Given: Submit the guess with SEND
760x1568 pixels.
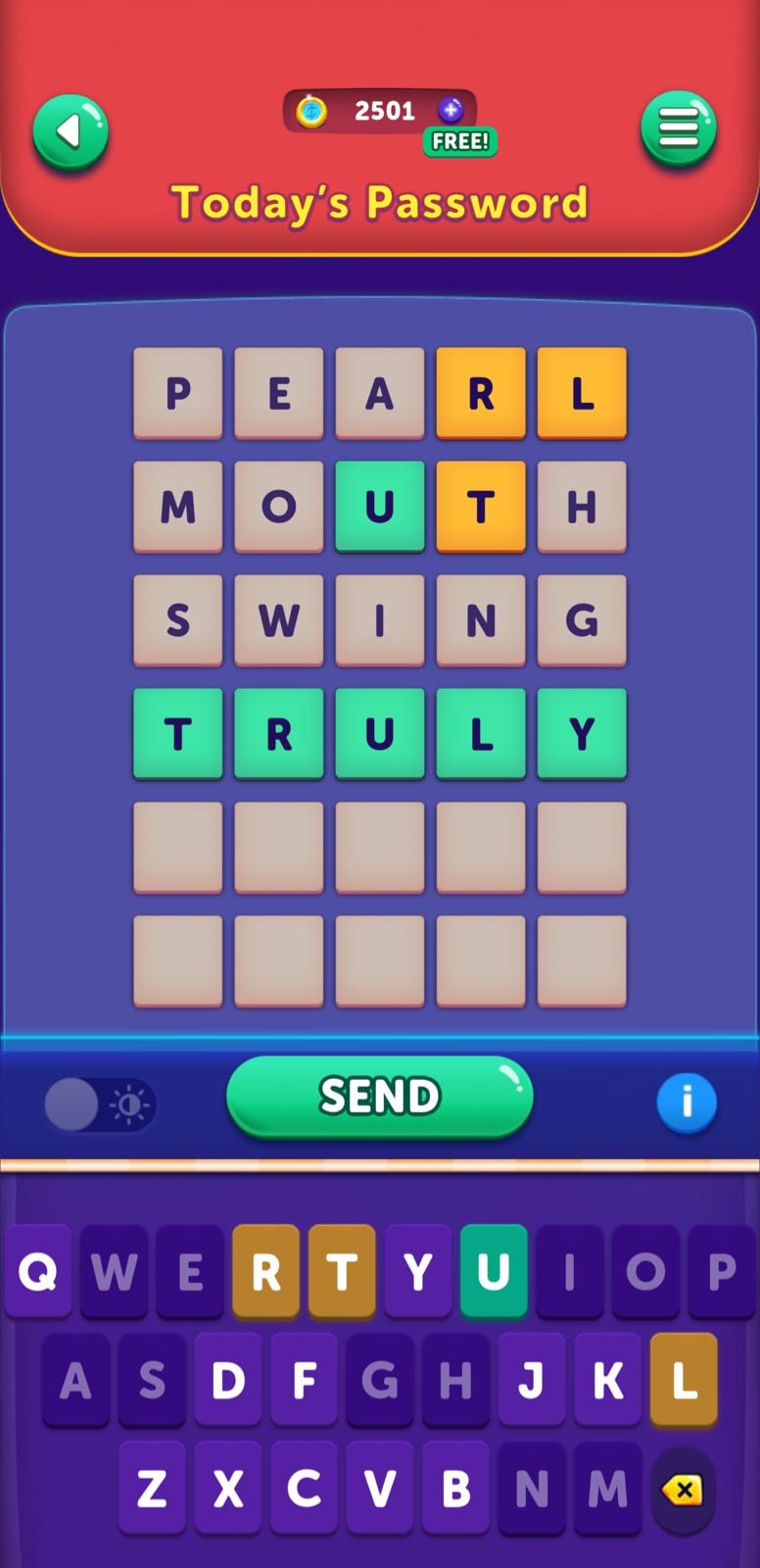Looking at the screenshot, I should coord(379,1096).
